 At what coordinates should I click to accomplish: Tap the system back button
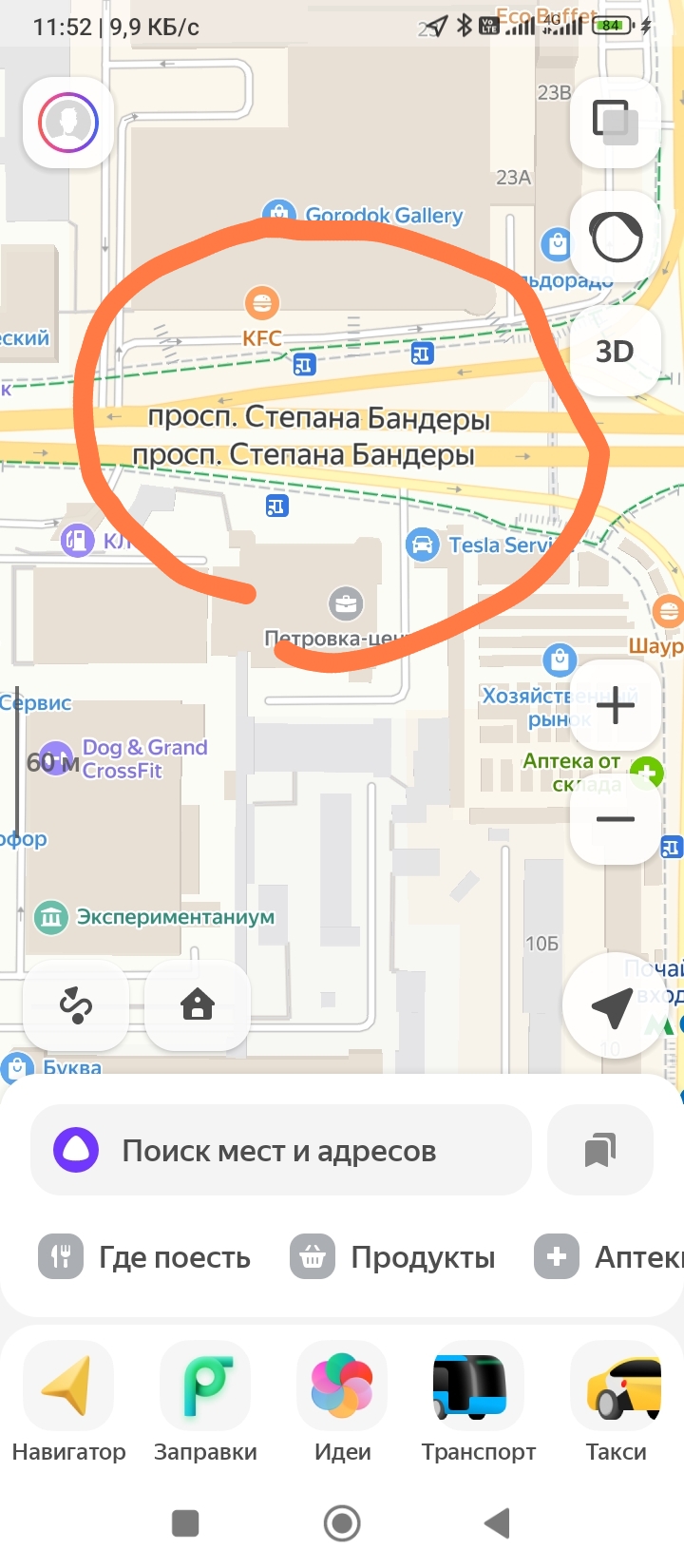point(498,1523)
